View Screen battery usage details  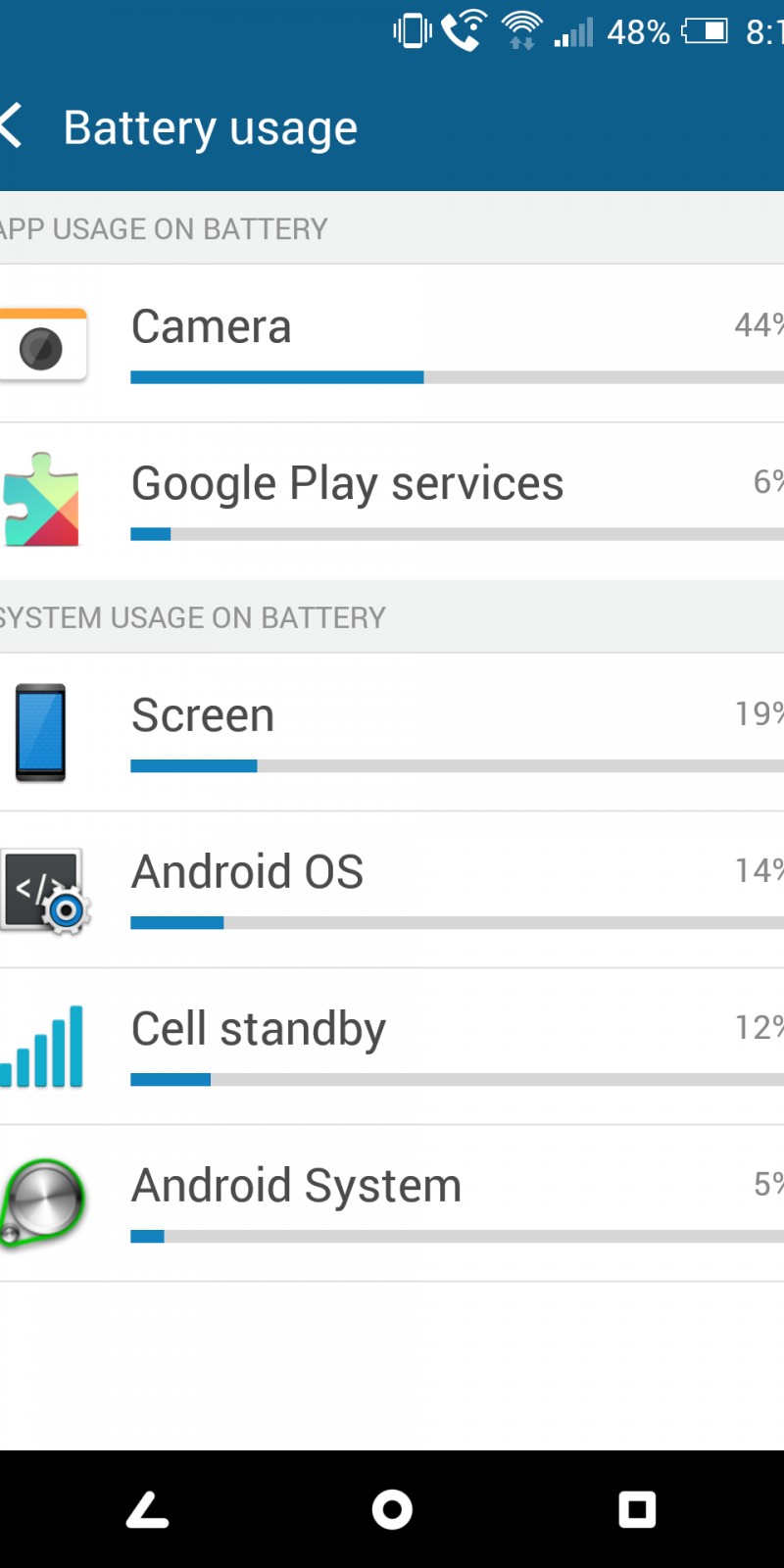pos(392,732)
